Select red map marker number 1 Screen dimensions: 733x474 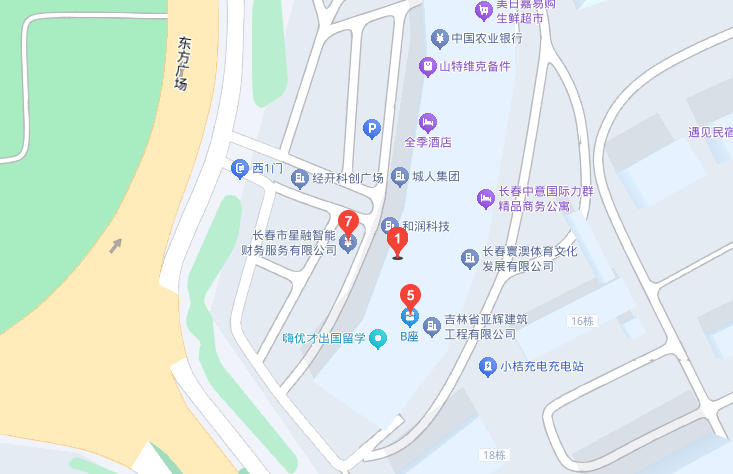click(x=397, y=241)
